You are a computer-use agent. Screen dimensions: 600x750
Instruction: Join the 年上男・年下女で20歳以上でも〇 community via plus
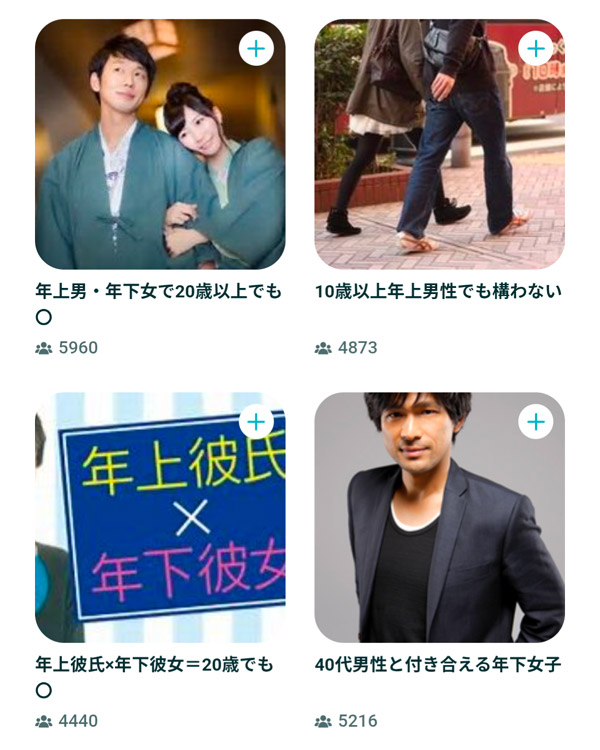point(257,48)
